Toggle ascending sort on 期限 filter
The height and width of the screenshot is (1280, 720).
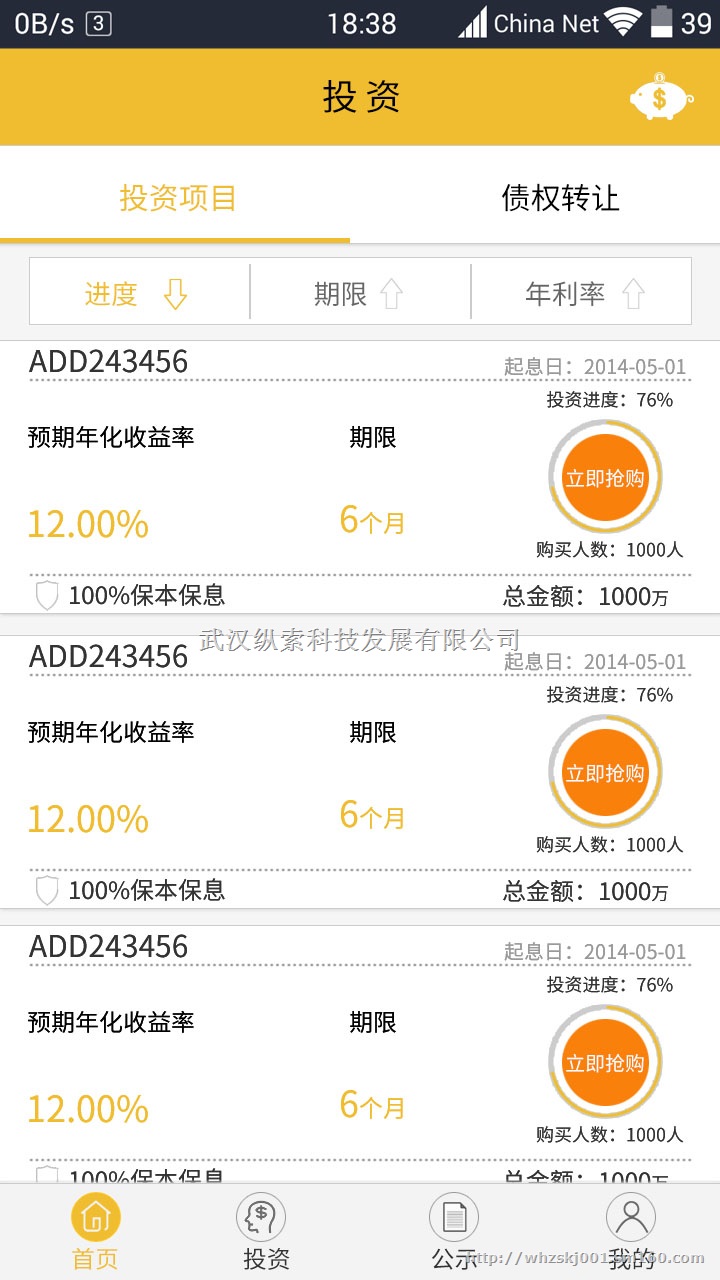pyautogui.click(x=391, y=291)
